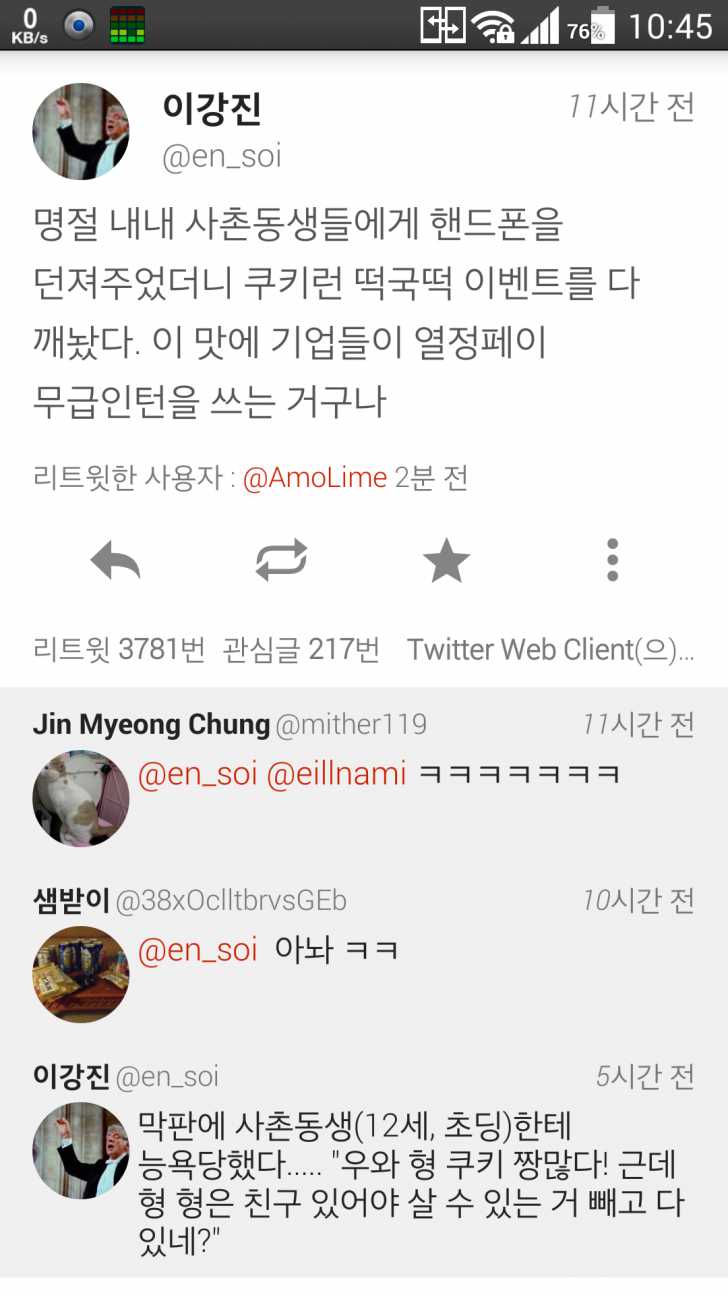
Task: Open the tweet's overflow menu
Action: [x=612, y=560]
